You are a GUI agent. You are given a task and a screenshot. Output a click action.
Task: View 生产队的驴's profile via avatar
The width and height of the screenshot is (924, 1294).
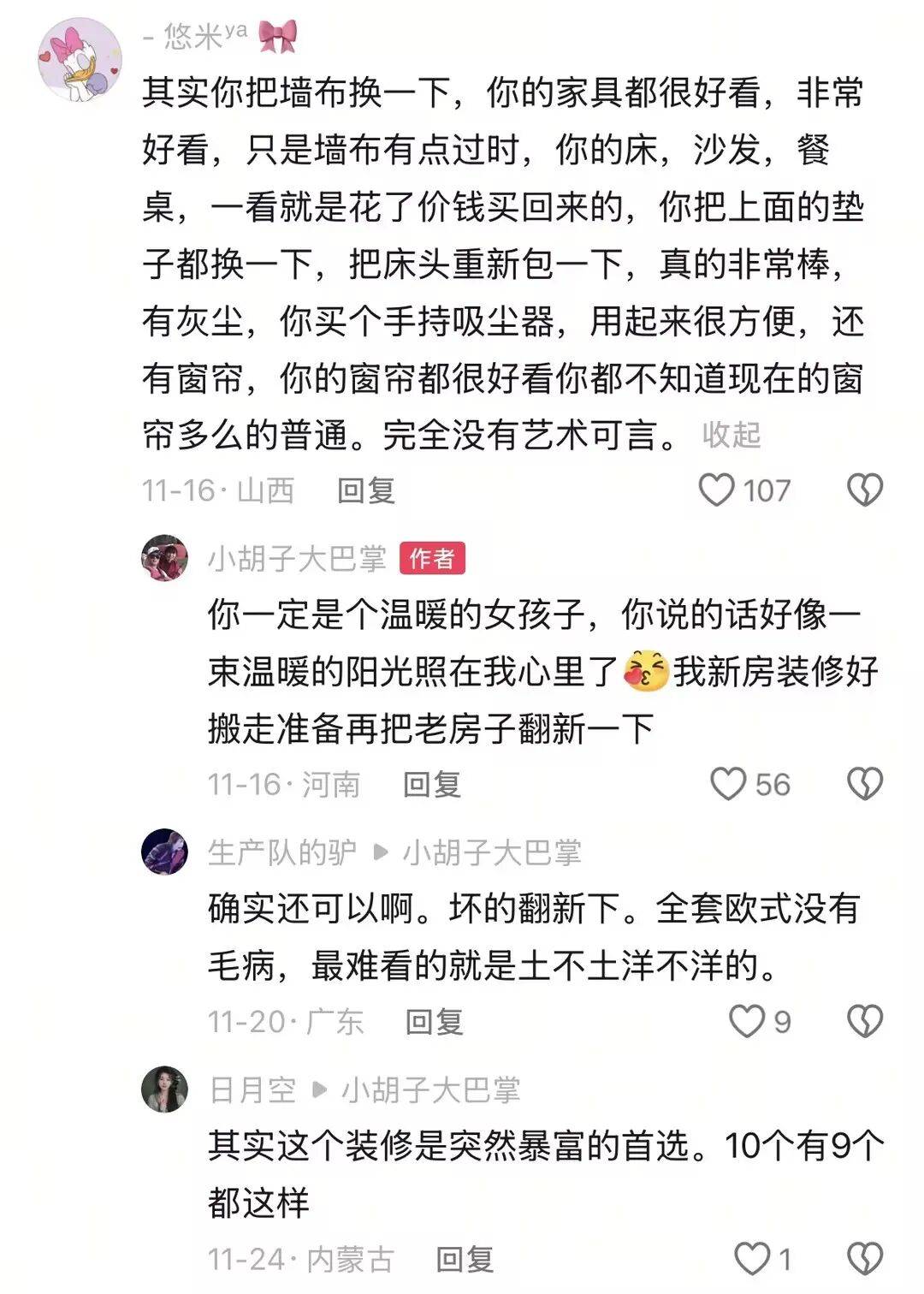(164, 852)
